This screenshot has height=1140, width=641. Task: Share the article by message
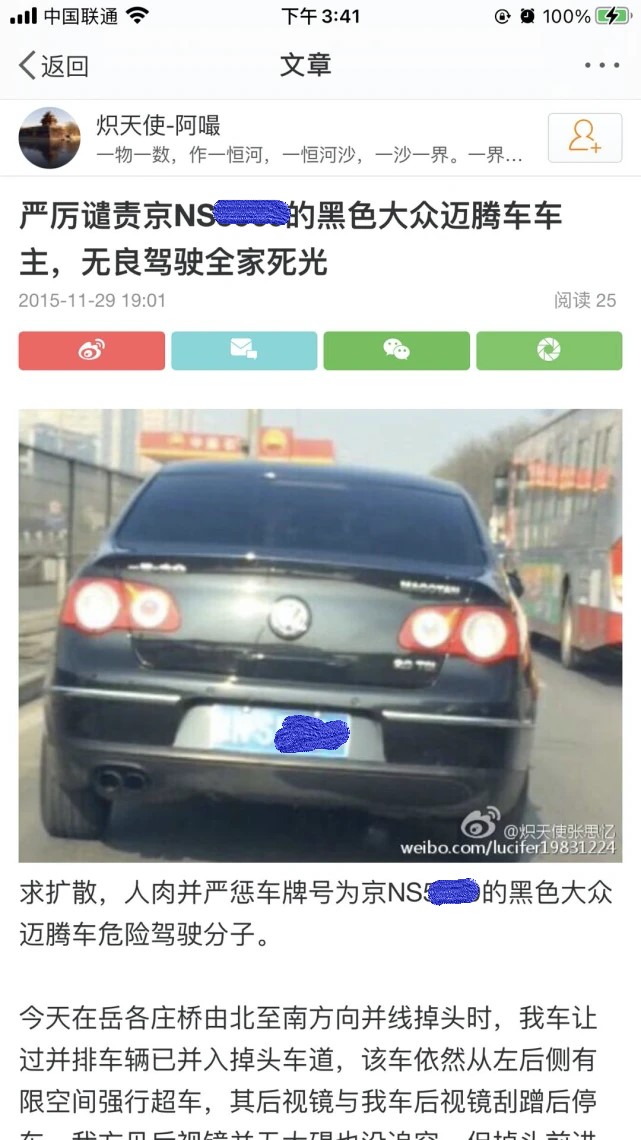pyautogui.click(x=244, y=350)
